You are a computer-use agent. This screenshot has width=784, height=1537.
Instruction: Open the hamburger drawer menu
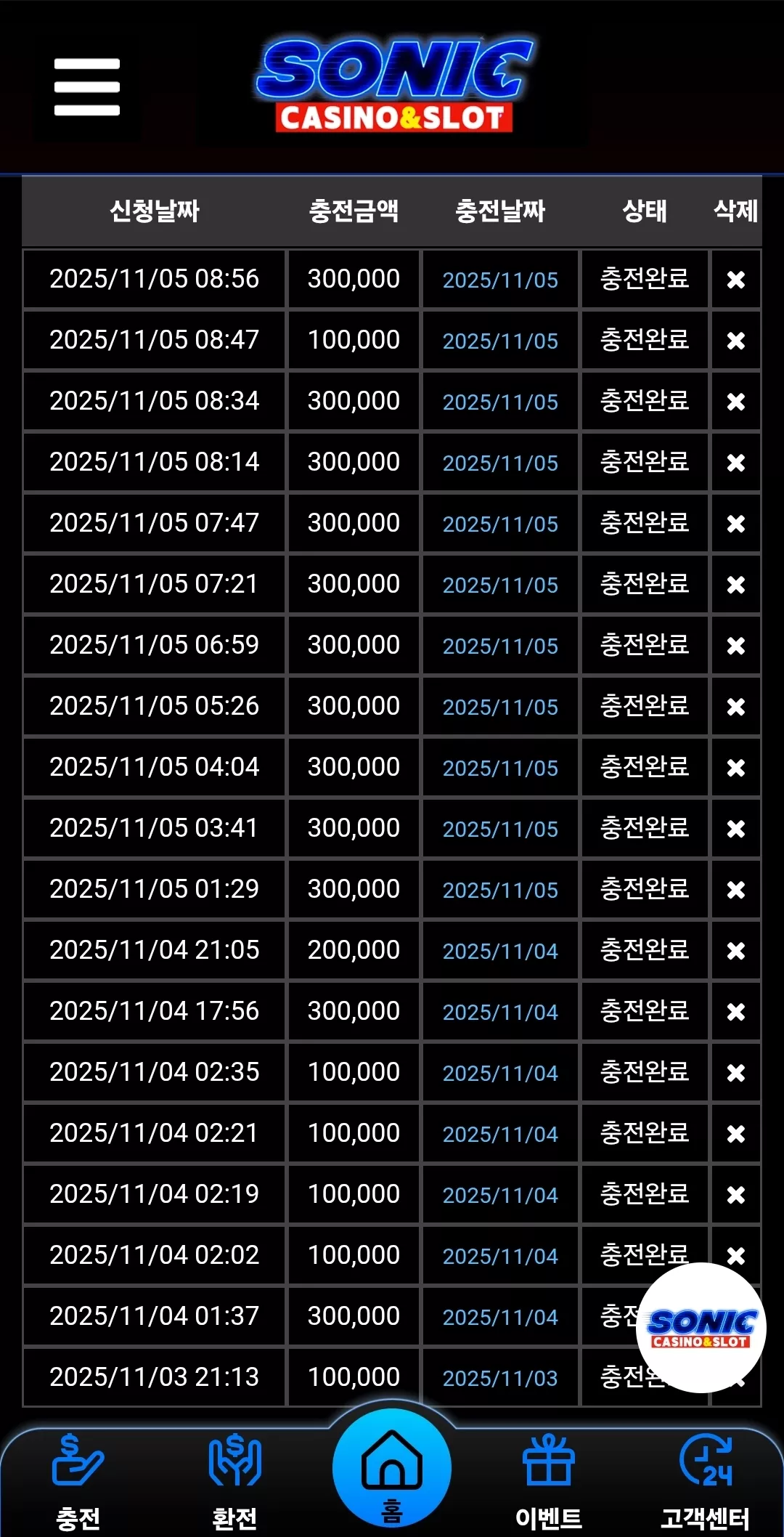click(86, 87)
